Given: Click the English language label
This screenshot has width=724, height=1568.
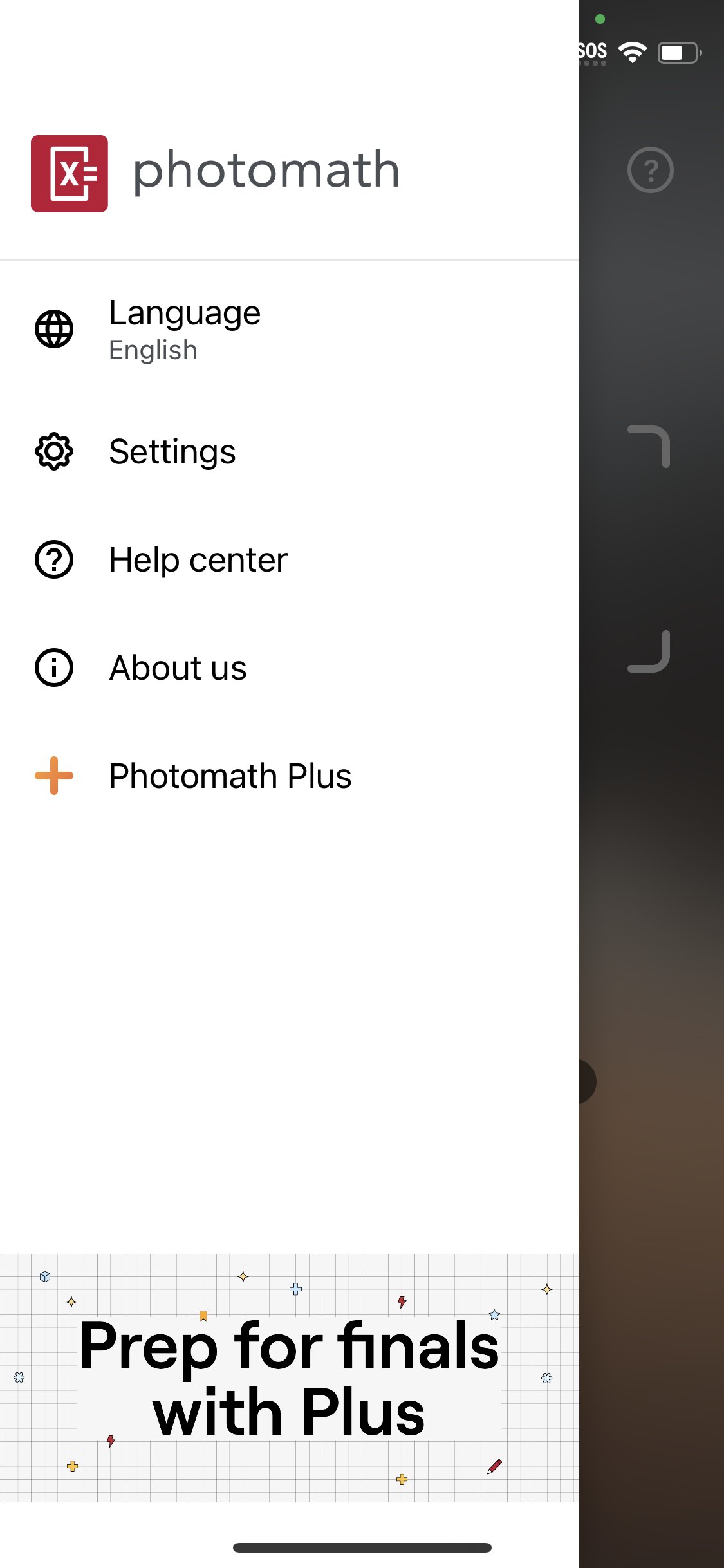Looking at the screenshot, I should [x=153, y=350].
